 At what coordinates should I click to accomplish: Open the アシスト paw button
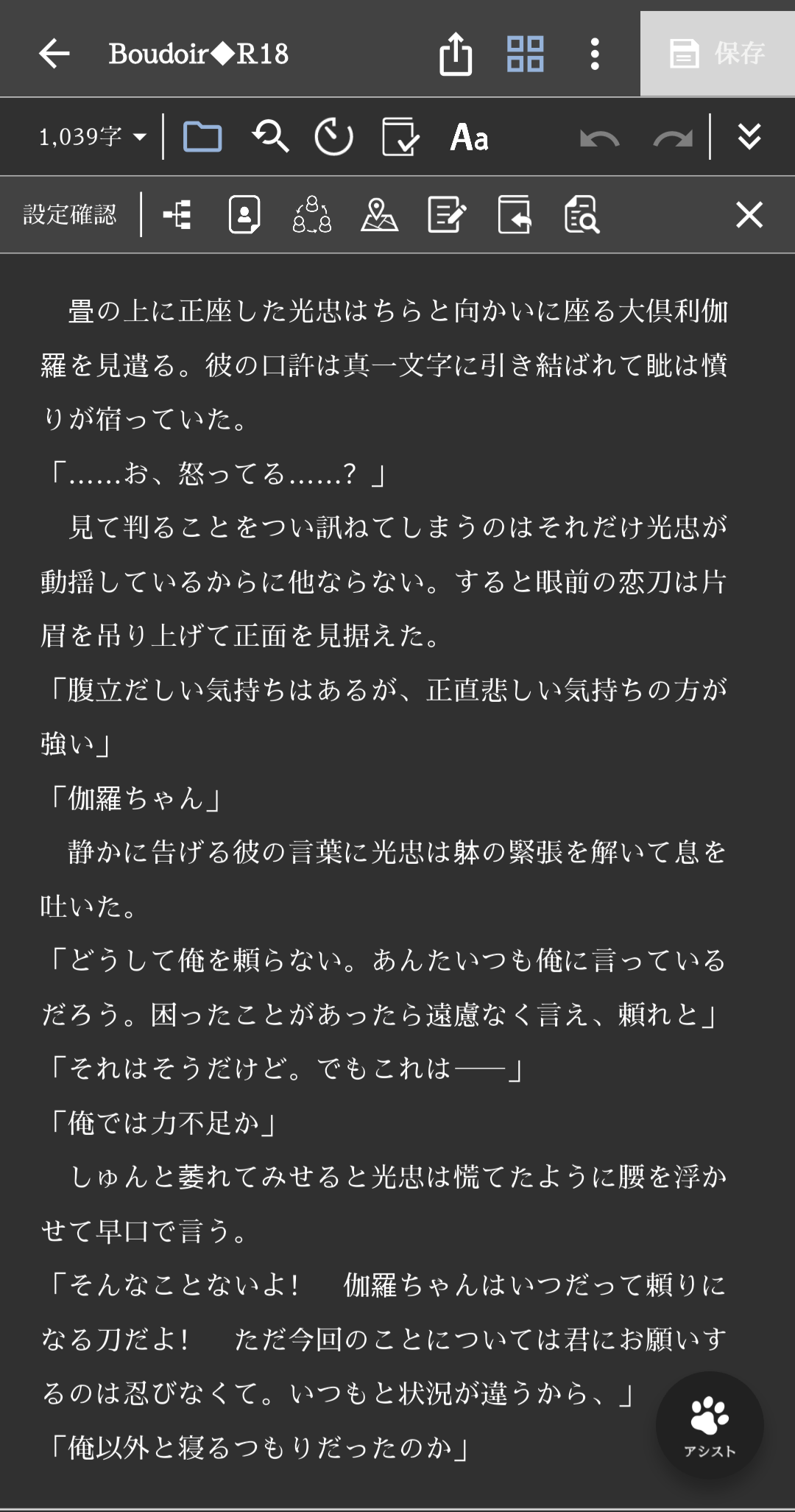710,1425
